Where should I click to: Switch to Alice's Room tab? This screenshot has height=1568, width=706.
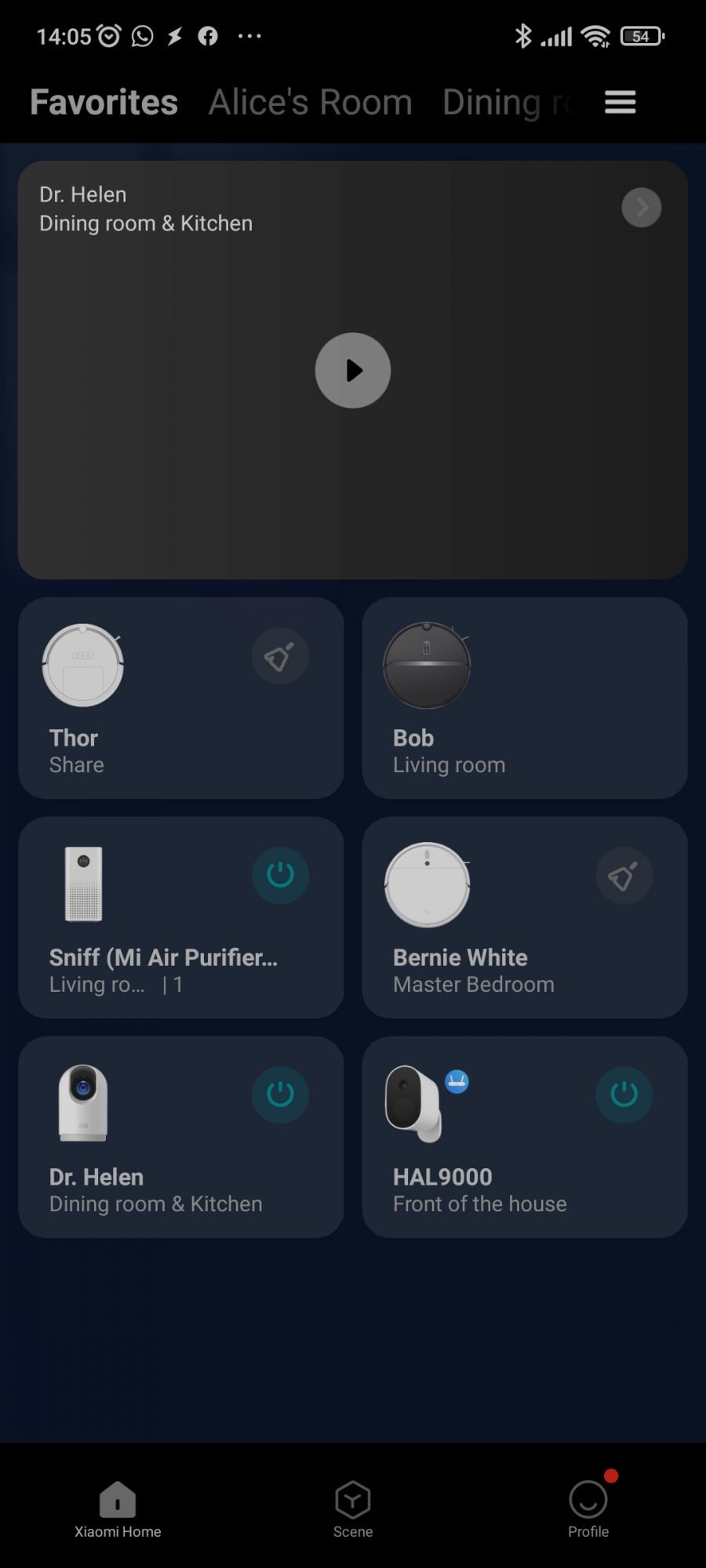(310, 102)
